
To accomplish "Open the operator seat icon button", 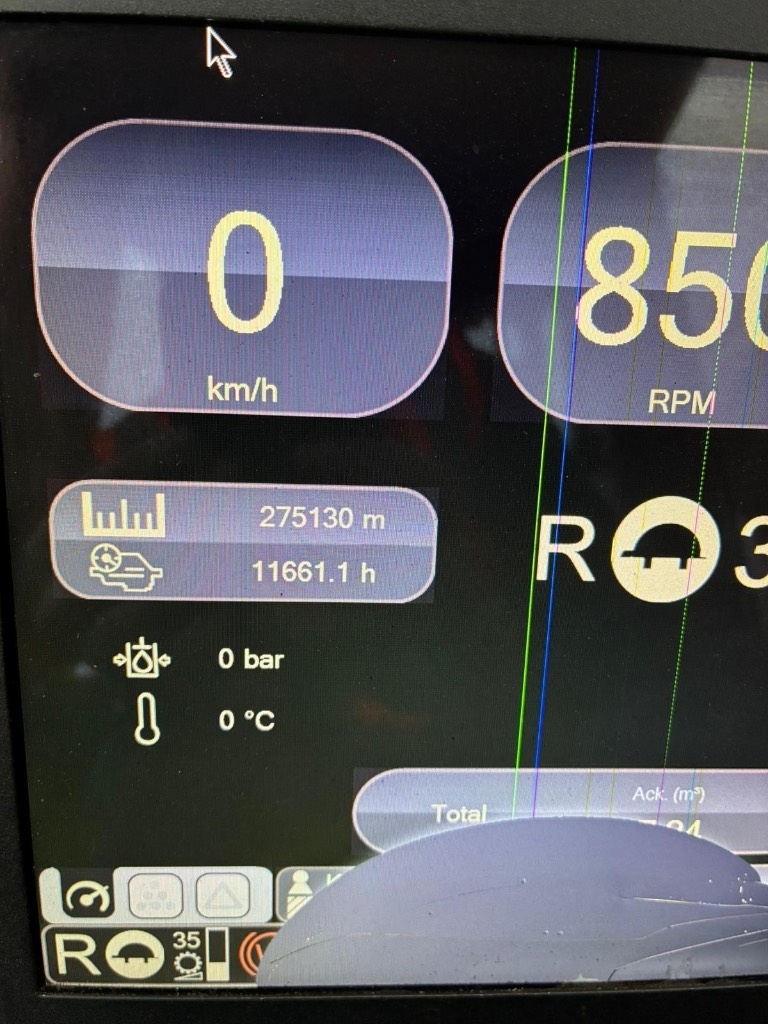I will point(302,894).
